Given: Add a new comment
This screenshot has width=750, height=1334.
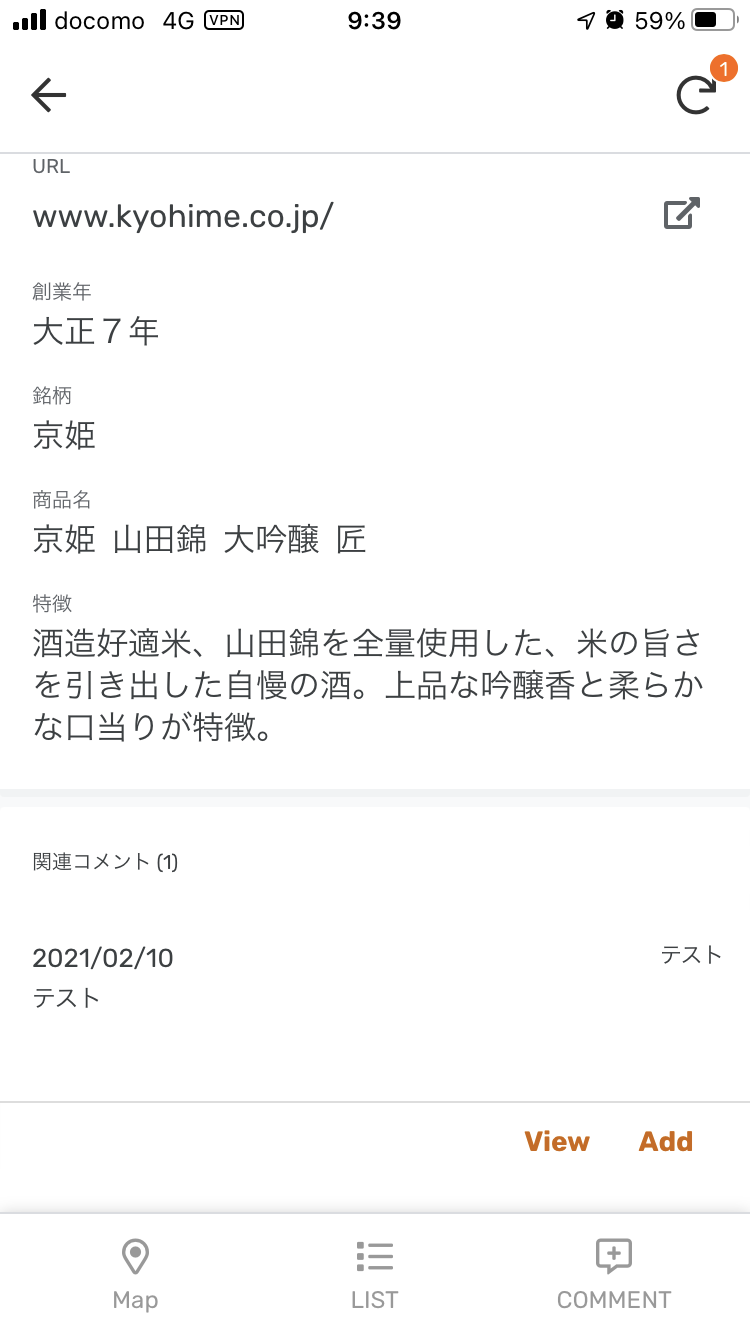Looking at the screenshot, I should (x=665, y=1141).
